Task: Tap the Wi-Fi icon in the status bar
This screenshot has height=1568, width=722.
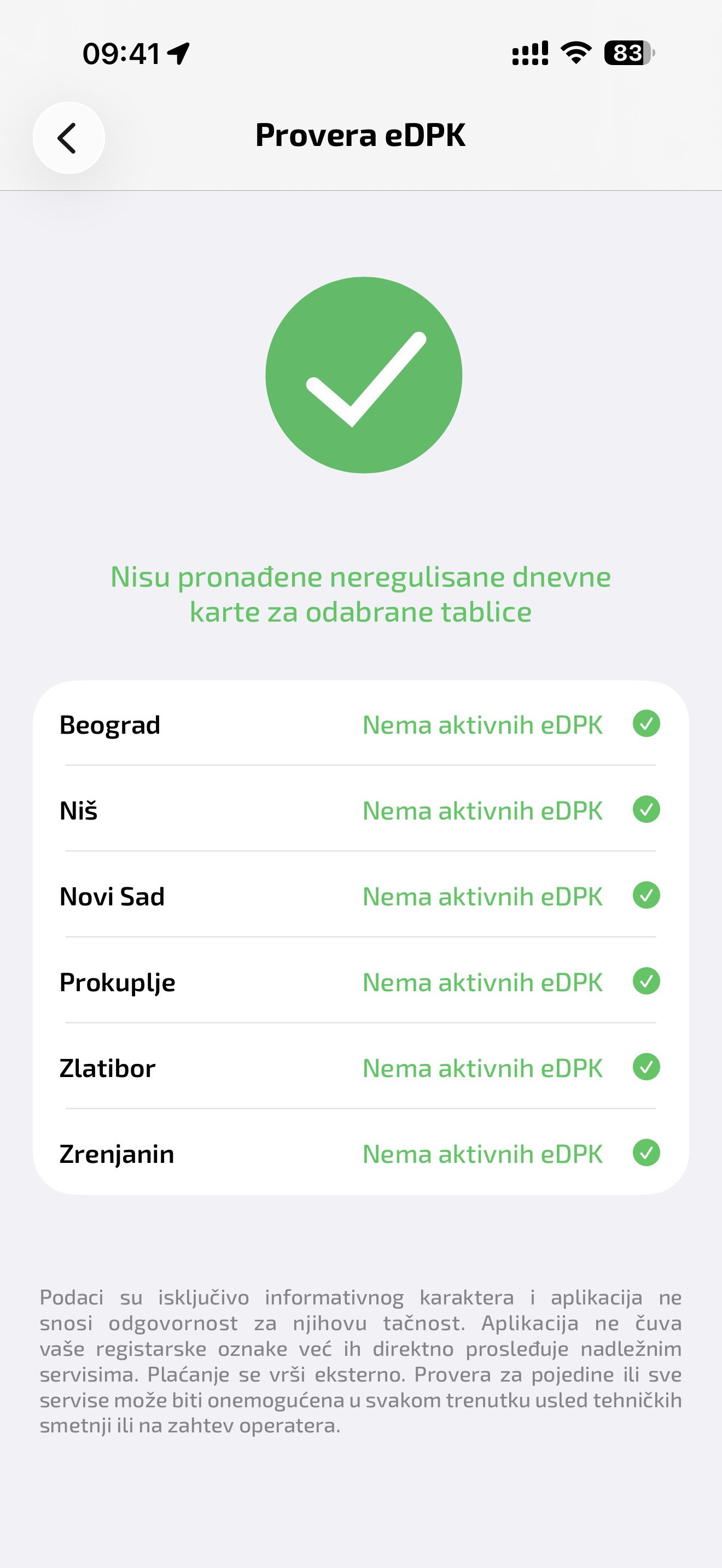Action: pos(573,54)
